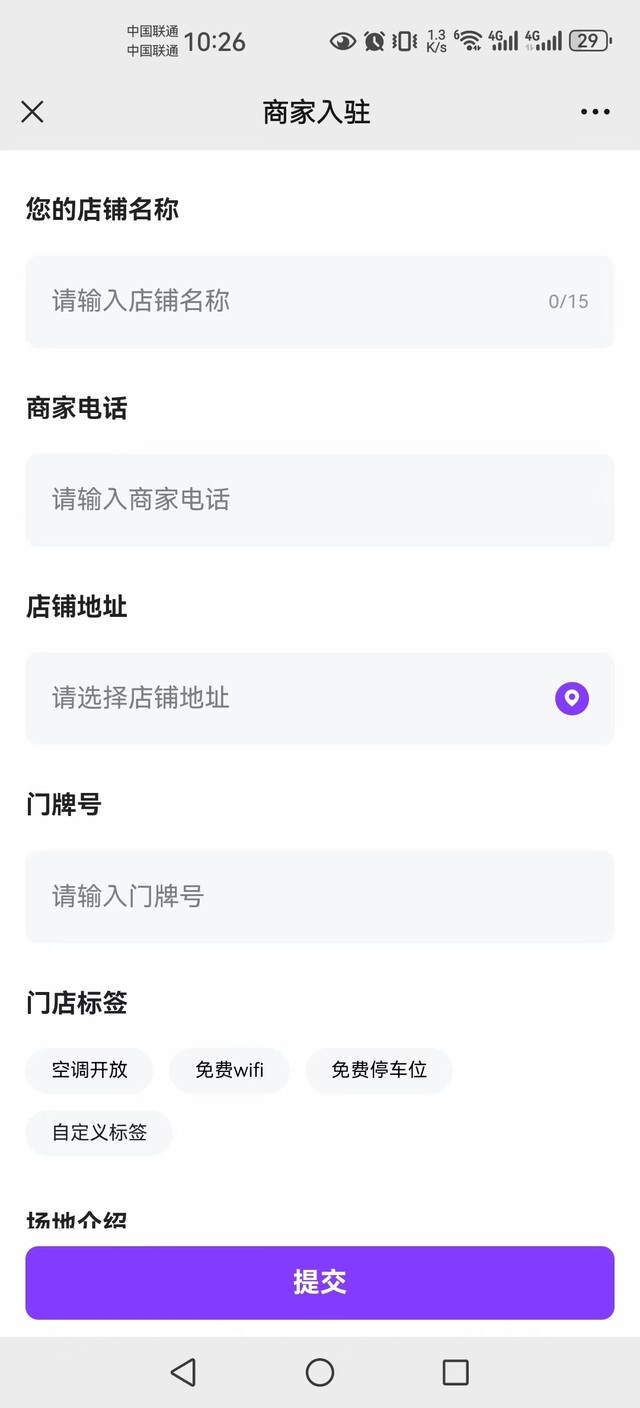Submit the form with 提交

tap(320, 1282)
